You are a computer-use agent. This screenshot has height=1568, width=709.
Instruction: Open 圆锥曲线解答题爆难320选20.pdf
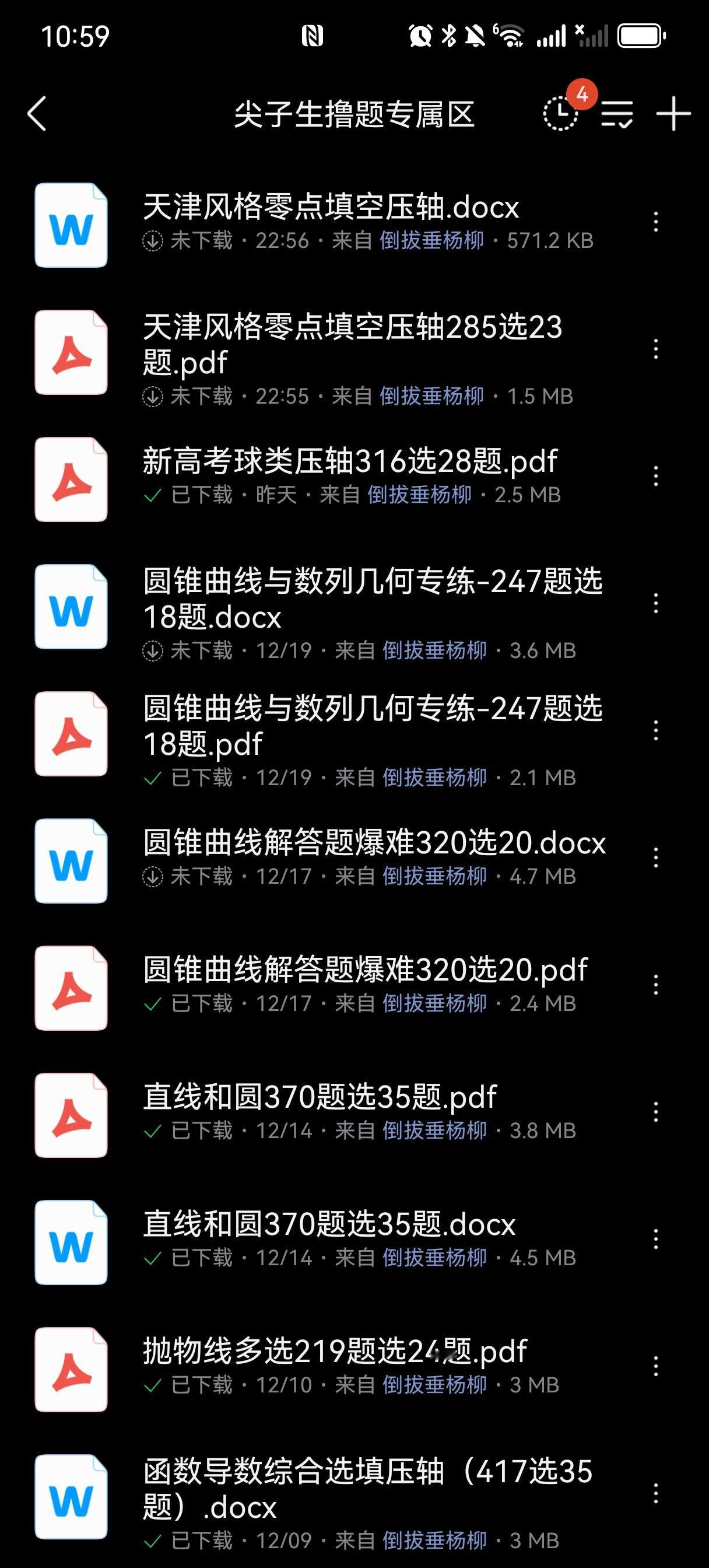click(x=365, y=970)
